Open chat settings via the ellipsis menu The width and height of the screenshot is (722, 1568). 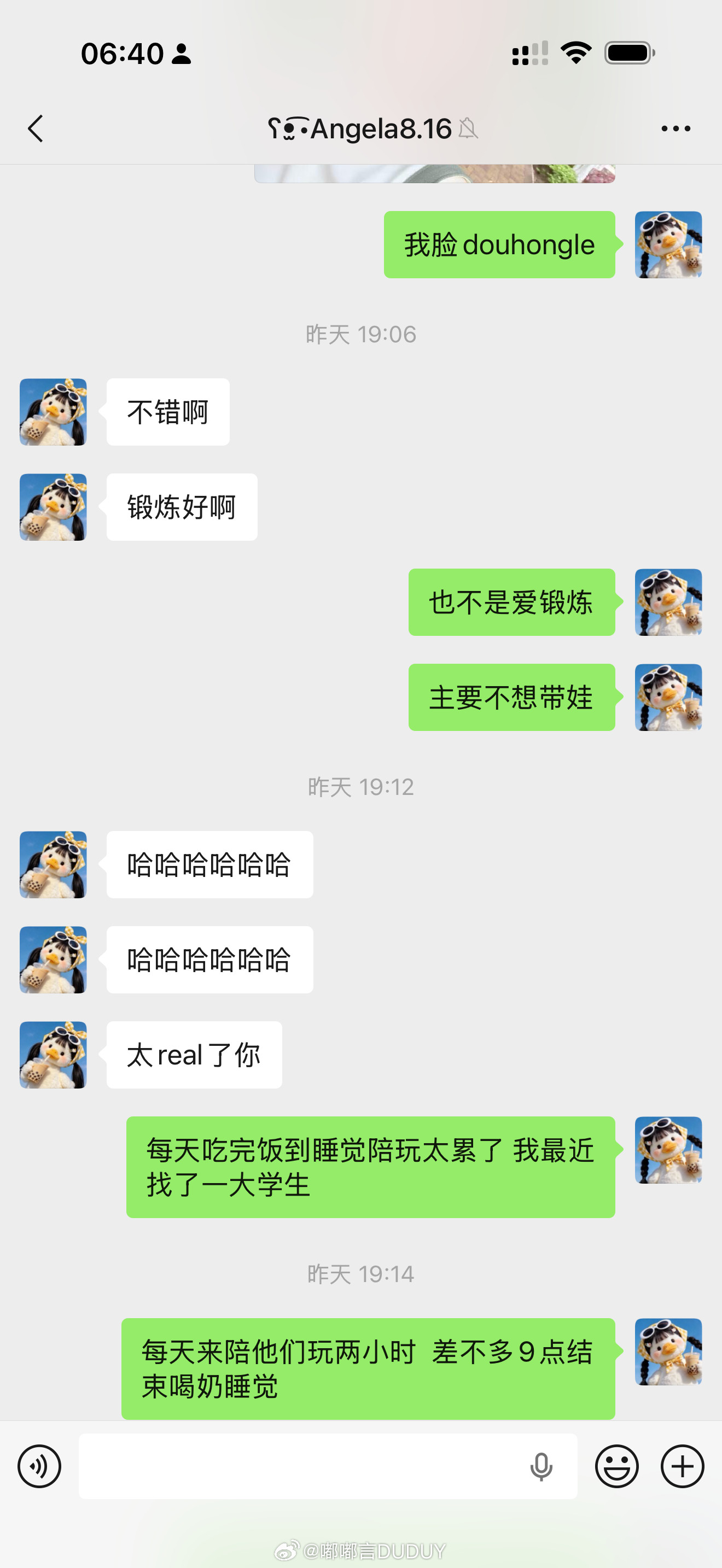coord(676,128)
